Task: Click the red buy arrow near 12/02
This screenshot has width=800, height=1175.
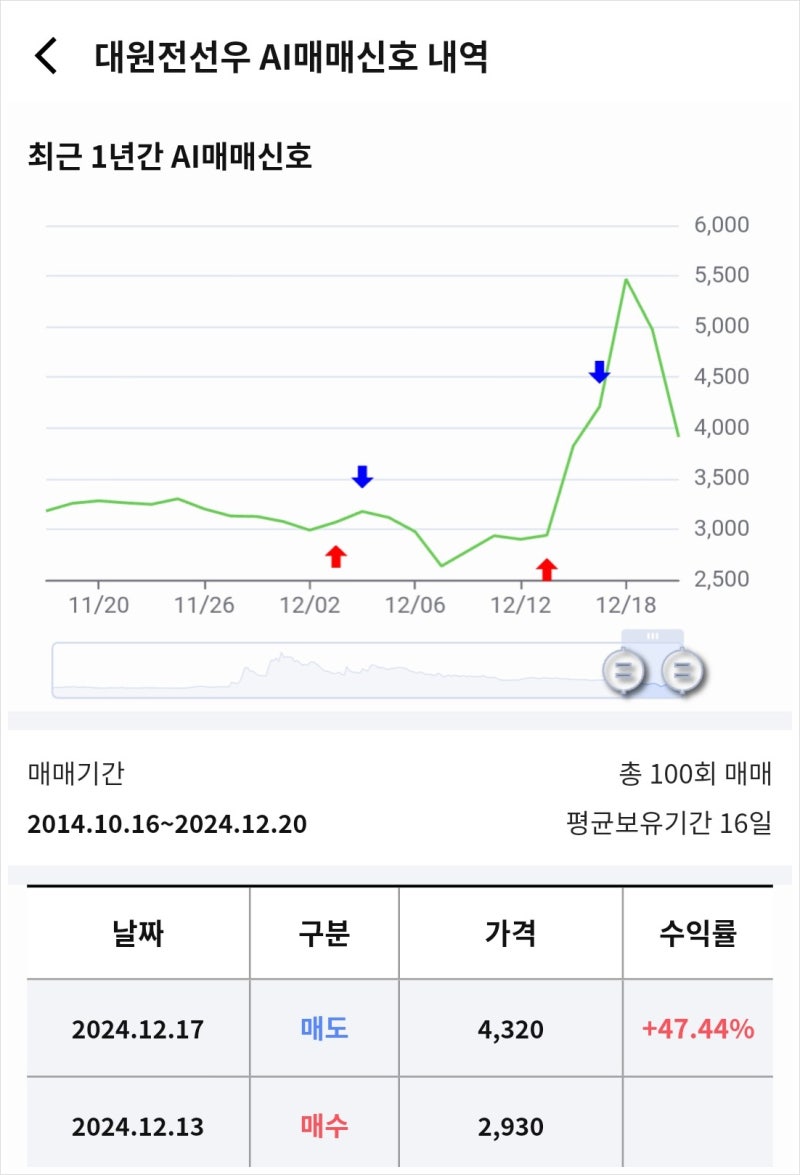Action: click(x=336, y=557)
